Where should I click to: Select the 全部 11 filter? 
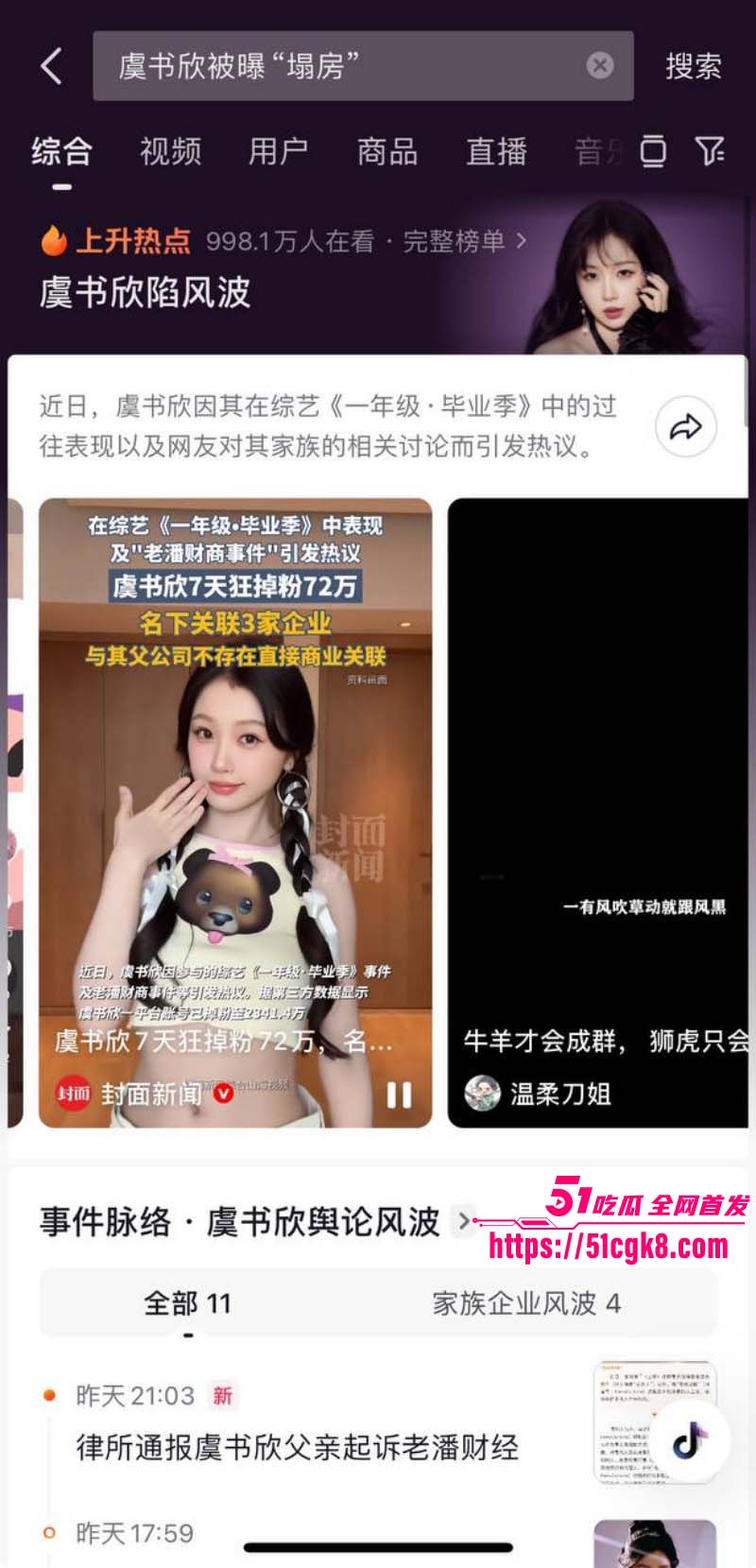187,1303
